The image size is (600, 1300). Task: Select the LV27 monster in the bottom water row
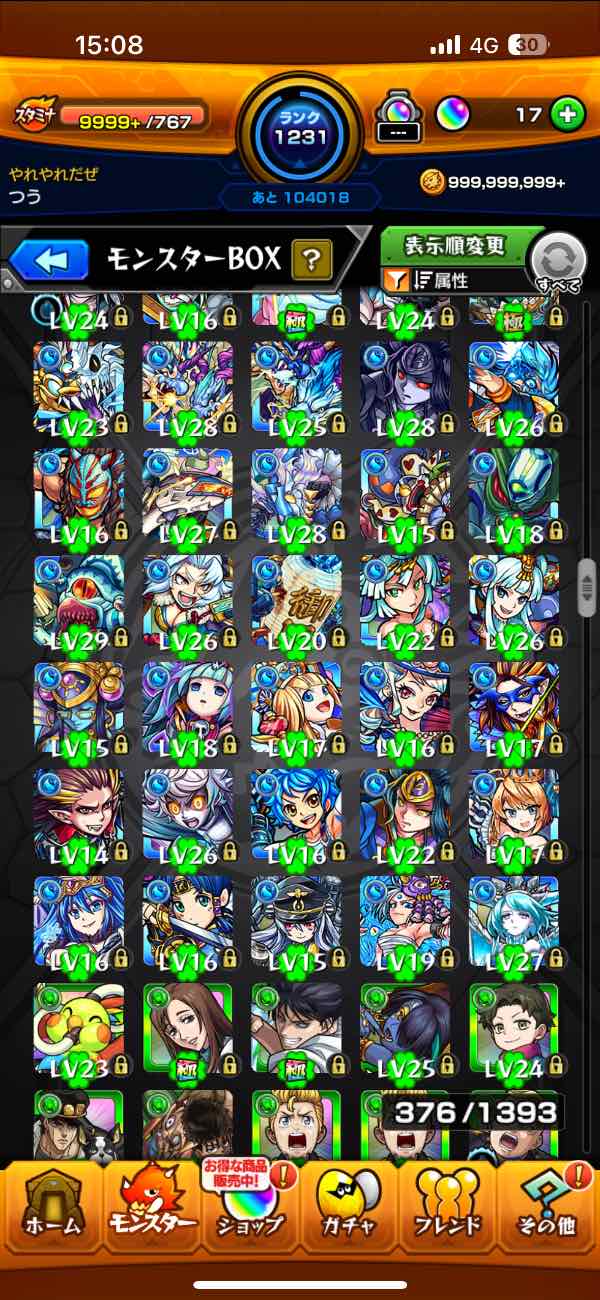coord(513,923)
